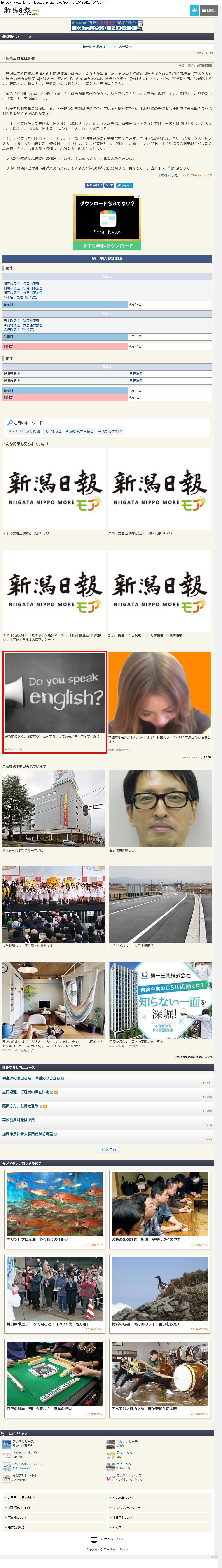Open the mahjong article 自熱の対局
This screenshot has height=1568, width=222.
55,1379
